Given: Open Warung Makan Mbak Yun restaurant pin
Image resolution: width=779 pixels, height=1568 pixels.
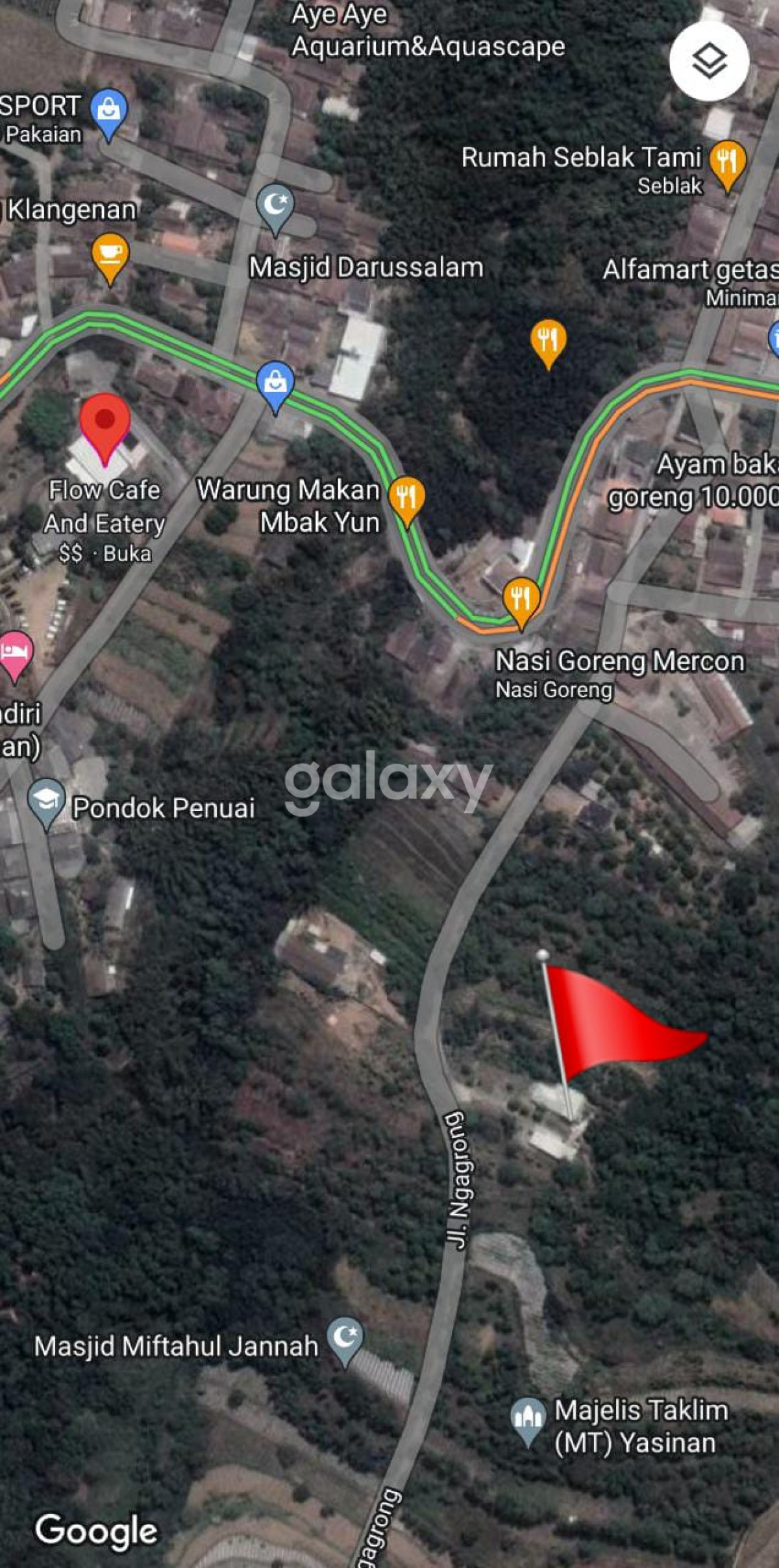Looking at the screenshot, I should tap(407, 499).
